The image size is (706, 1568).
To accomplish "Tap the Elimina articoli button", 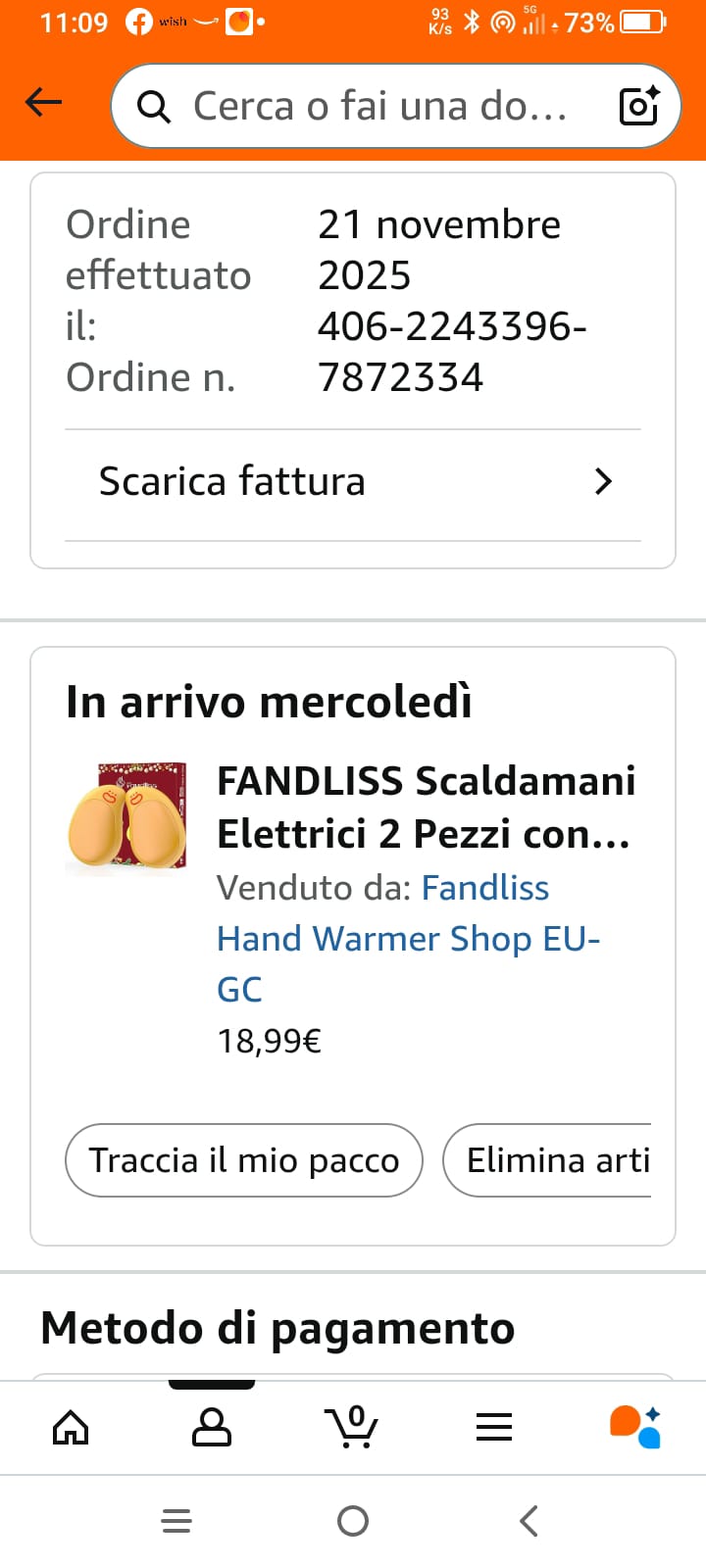I will point(553,1160).
